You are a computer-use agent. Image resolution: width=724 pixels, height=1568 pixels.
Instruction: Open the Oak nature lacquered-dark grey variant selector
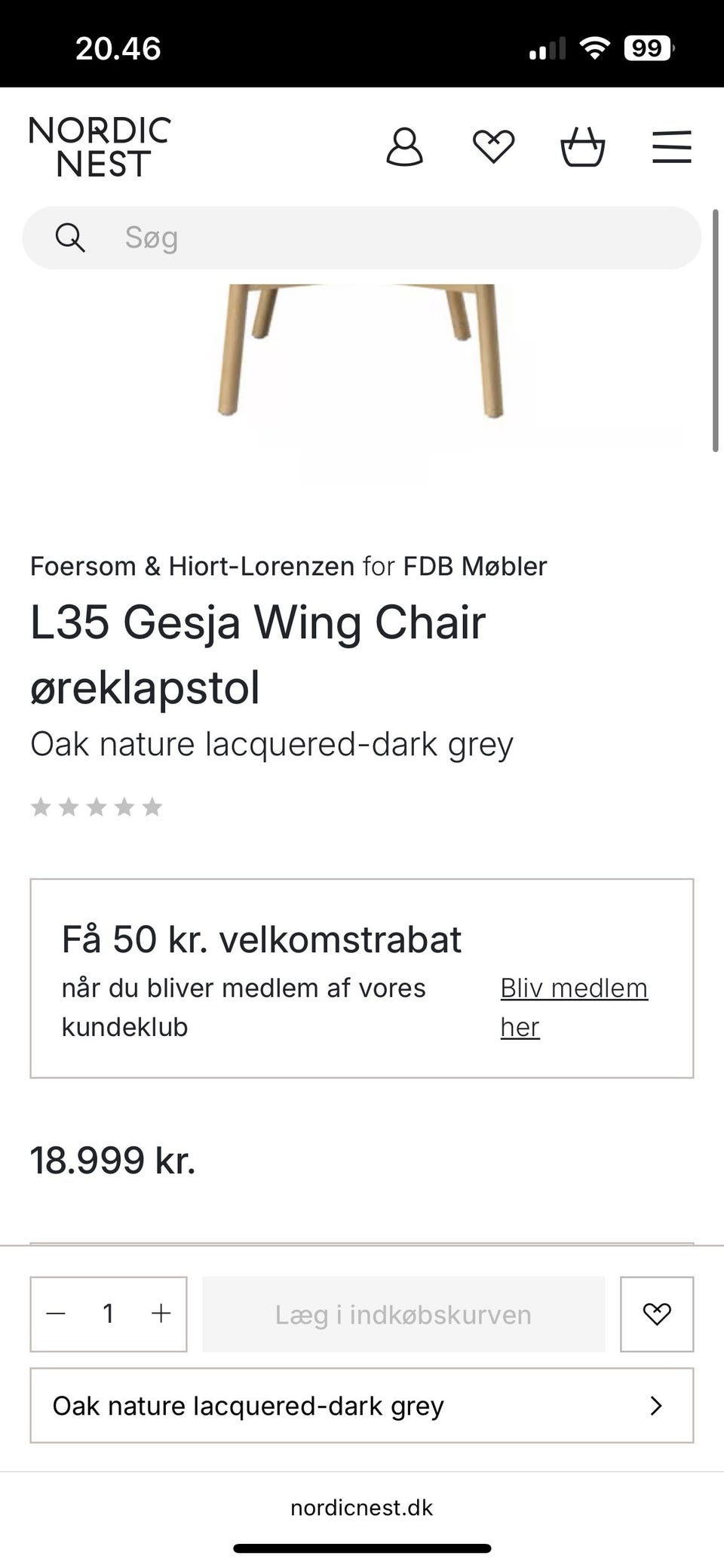362,1406
